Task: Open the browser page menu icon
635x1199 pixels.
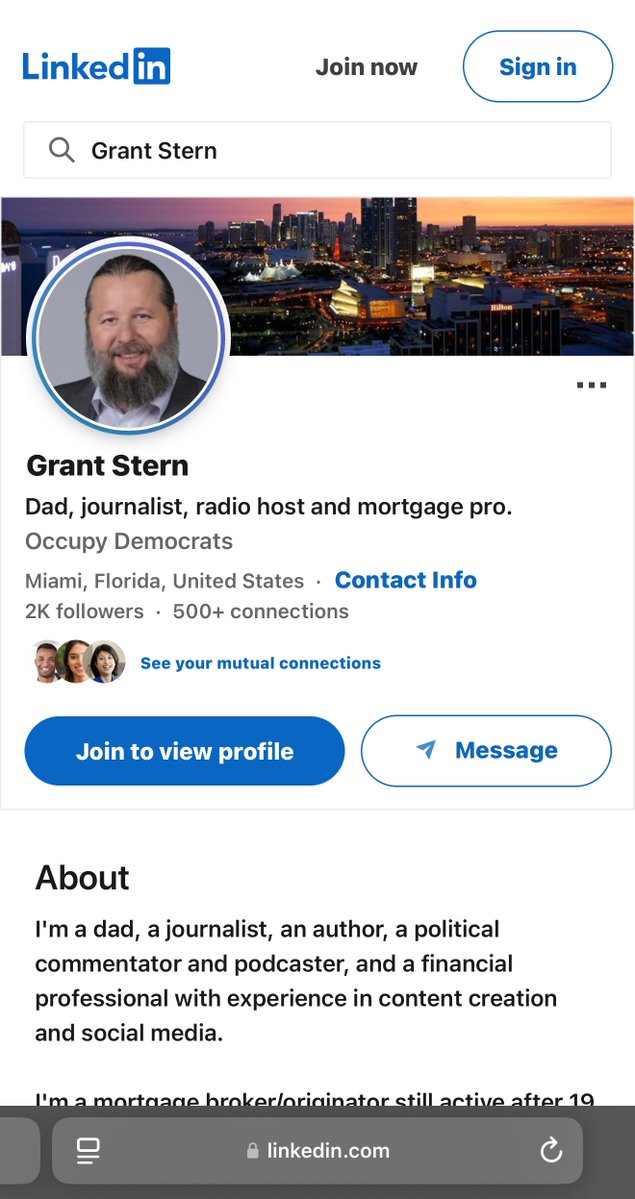Action: (x=88, y=1151)
